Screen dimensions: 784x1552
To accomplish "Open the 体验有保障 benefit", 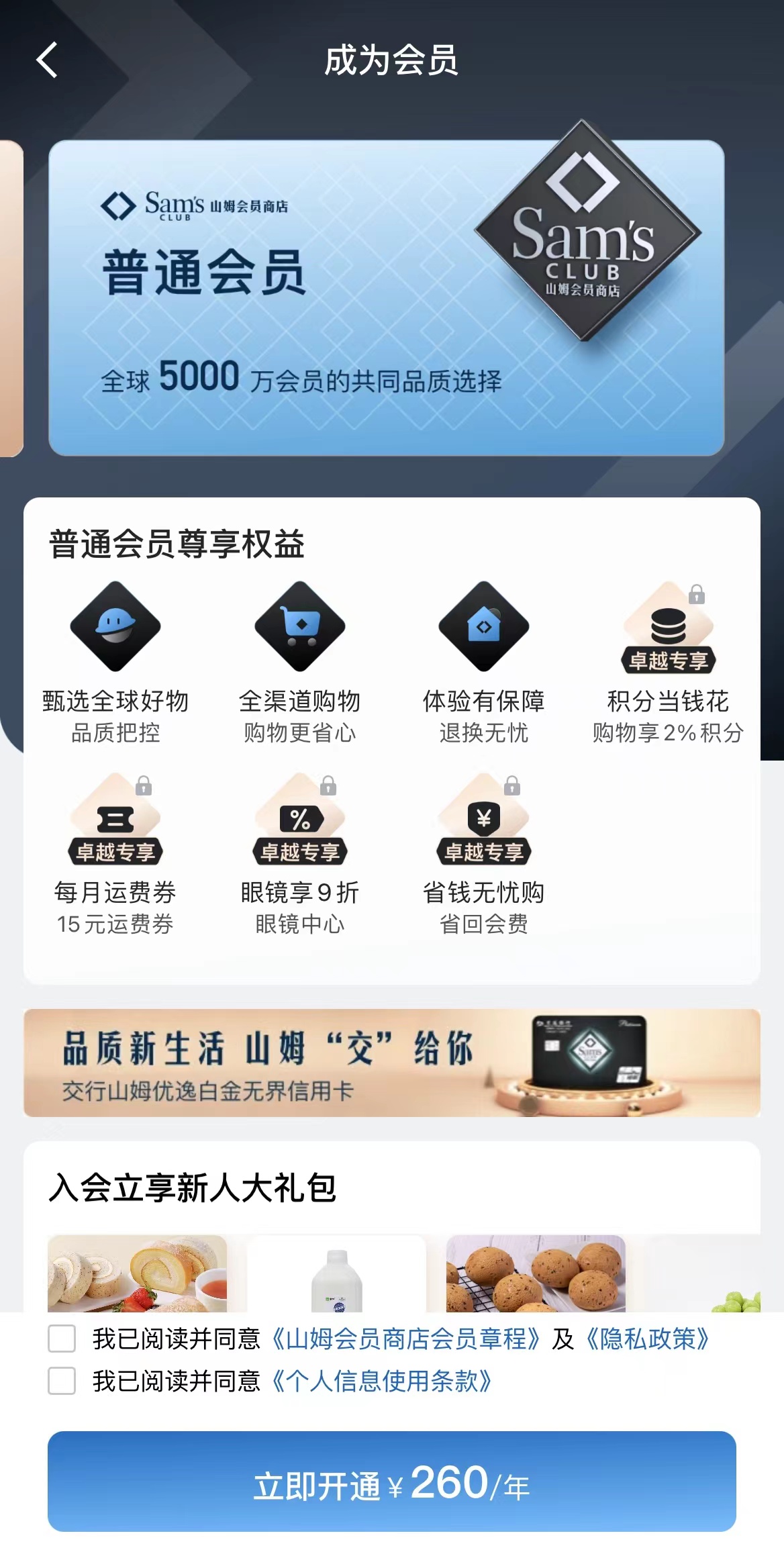I will (x=483, y=661).
